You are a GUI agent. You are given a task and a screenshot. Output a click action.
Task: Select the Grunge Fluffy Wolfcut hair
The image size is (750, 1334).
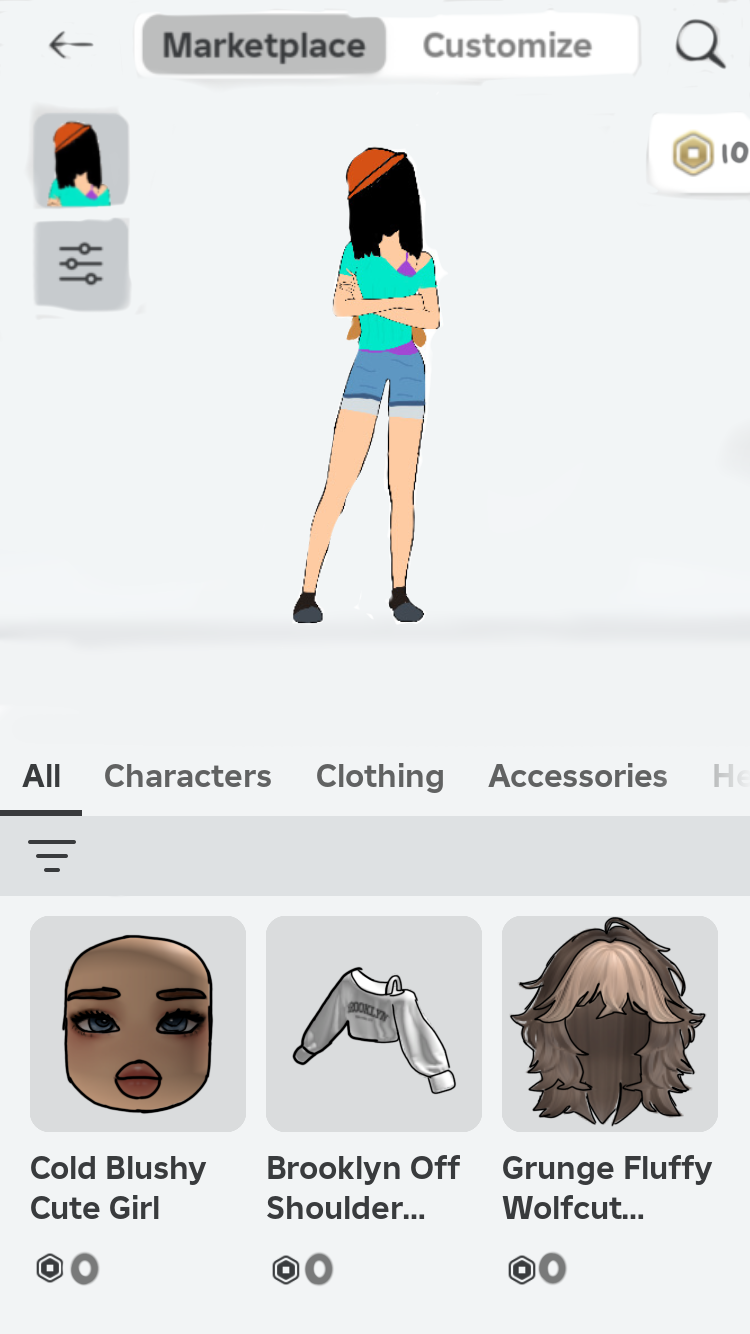pos(610,1024)
